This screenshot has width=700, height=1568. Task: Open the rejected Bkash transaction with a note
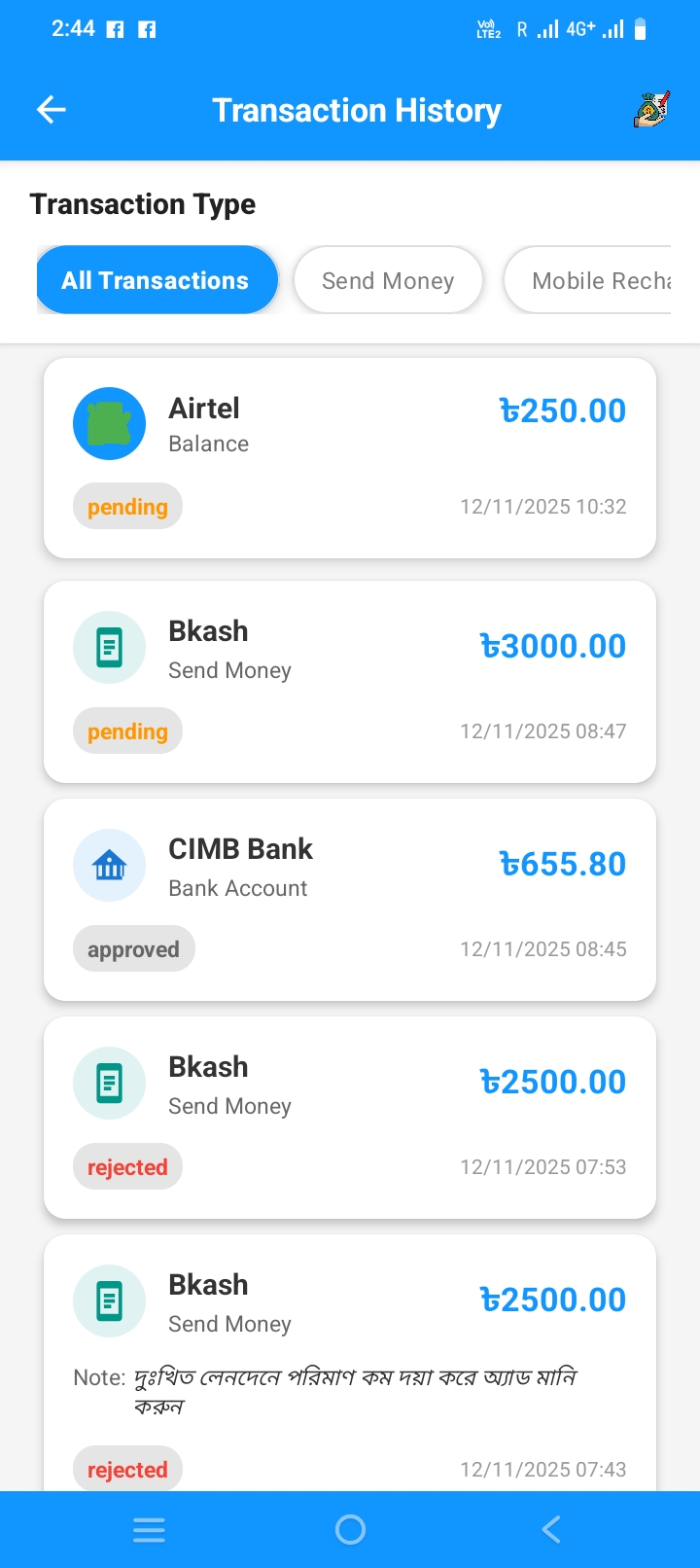pos(350,1362)
